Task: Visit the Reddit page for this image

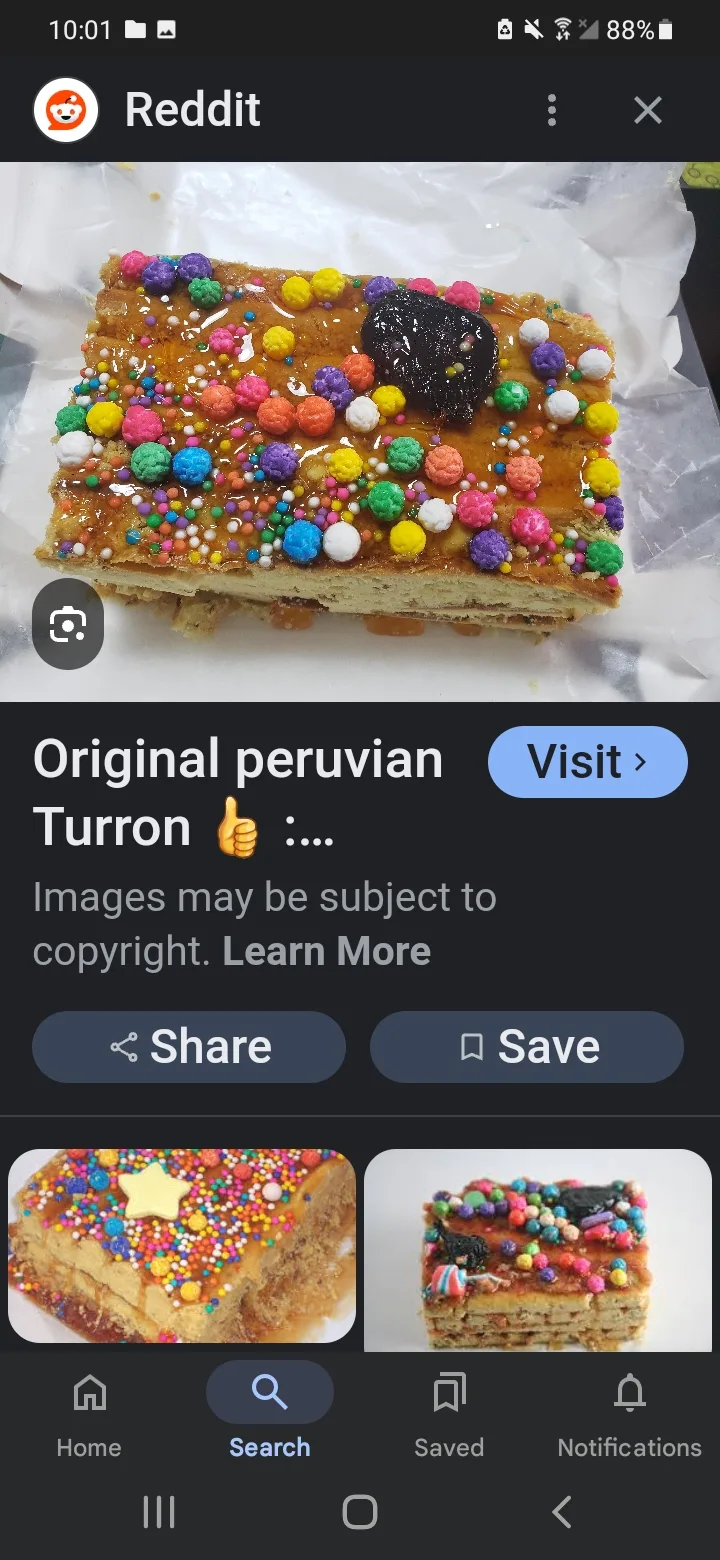Action: click(588, 762)
